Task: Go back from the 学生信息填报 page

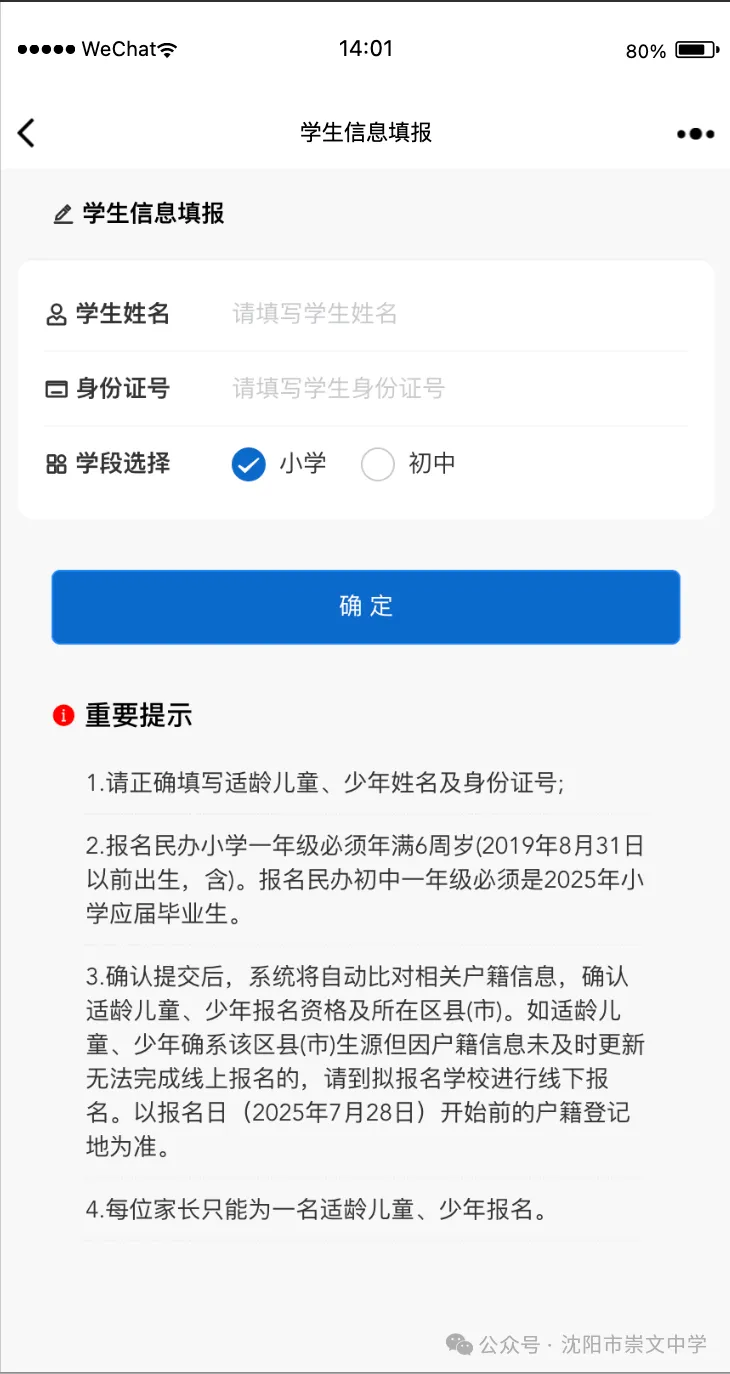Action: 27,132
